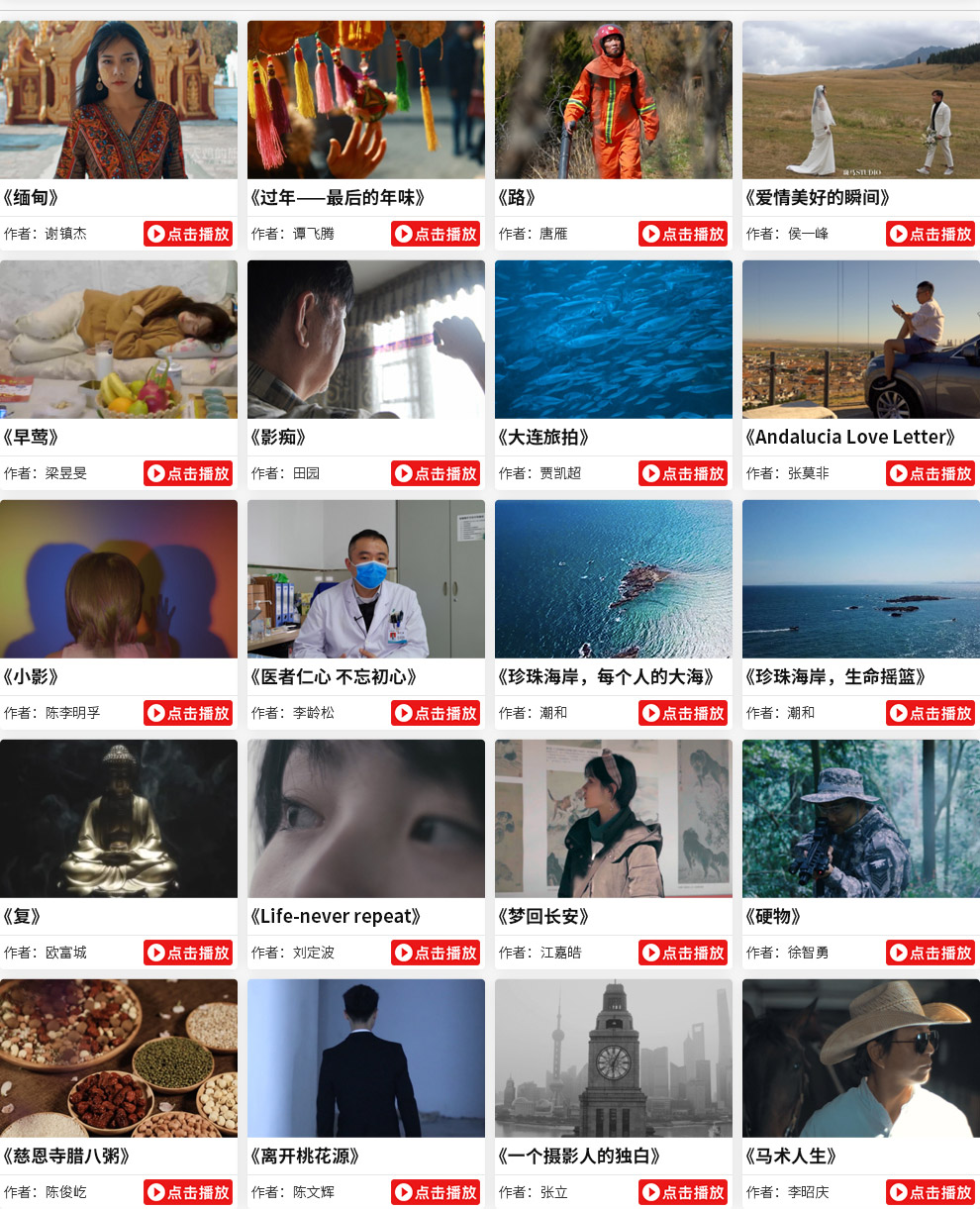Open the 《大连旅拍》 fish thumbnail

[x=614, y=339]
